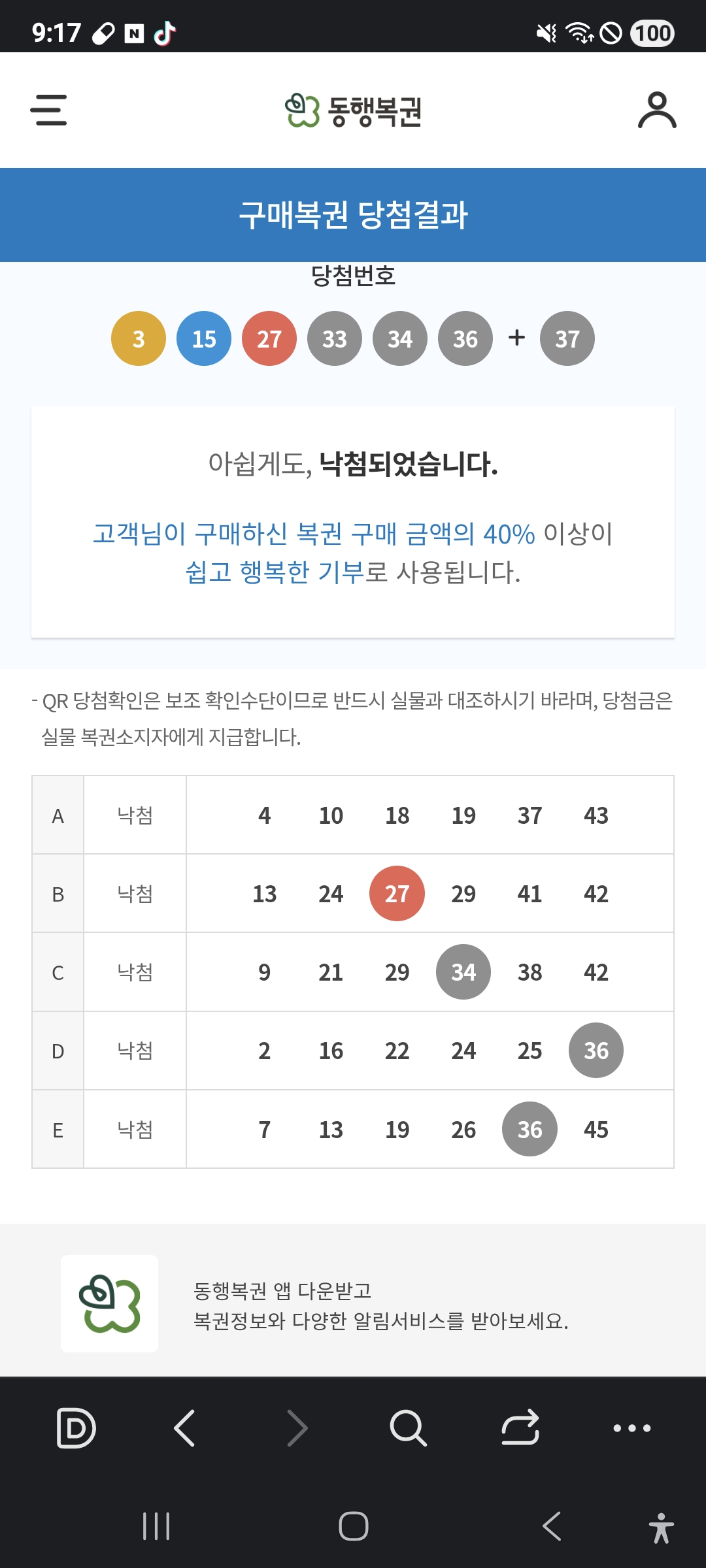Image resolution: width=706 pixels, height=1568 pixels.
Task: Go to the home screen
Action: (x=353, y=1526)
